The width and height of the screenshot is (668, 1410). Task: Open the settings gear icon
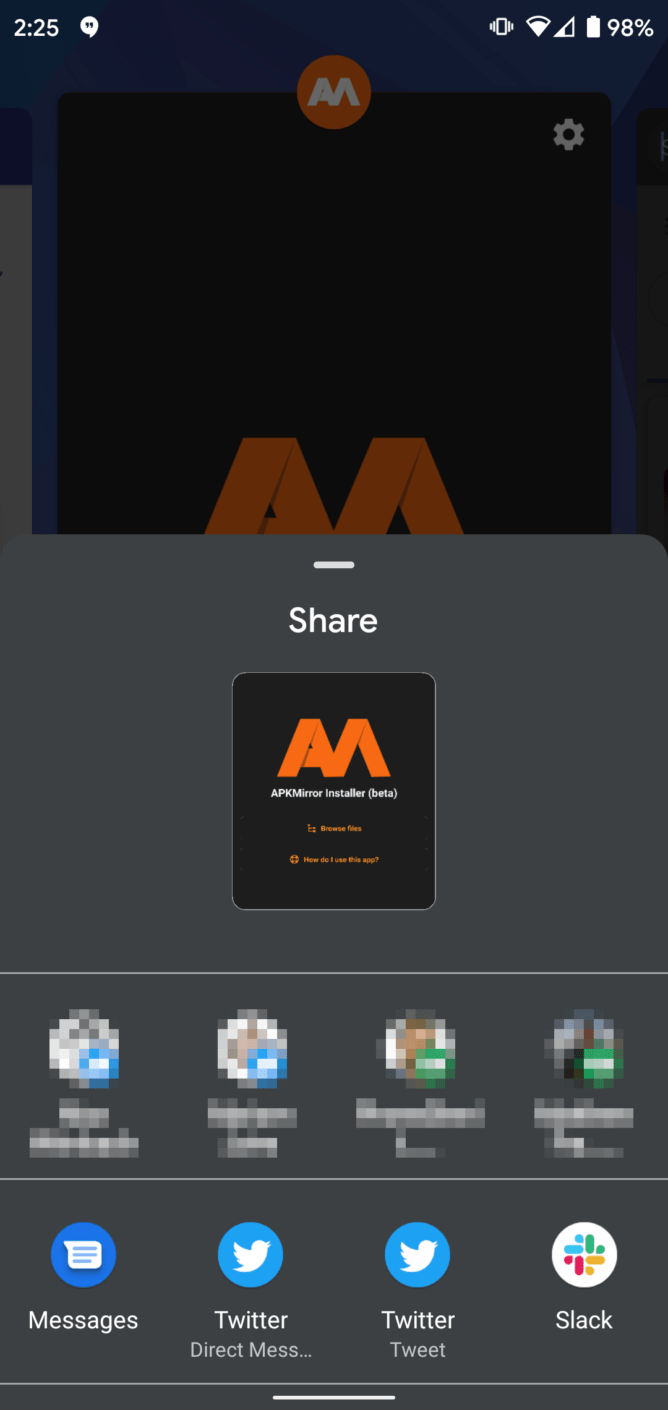click(x=569, y=135)
